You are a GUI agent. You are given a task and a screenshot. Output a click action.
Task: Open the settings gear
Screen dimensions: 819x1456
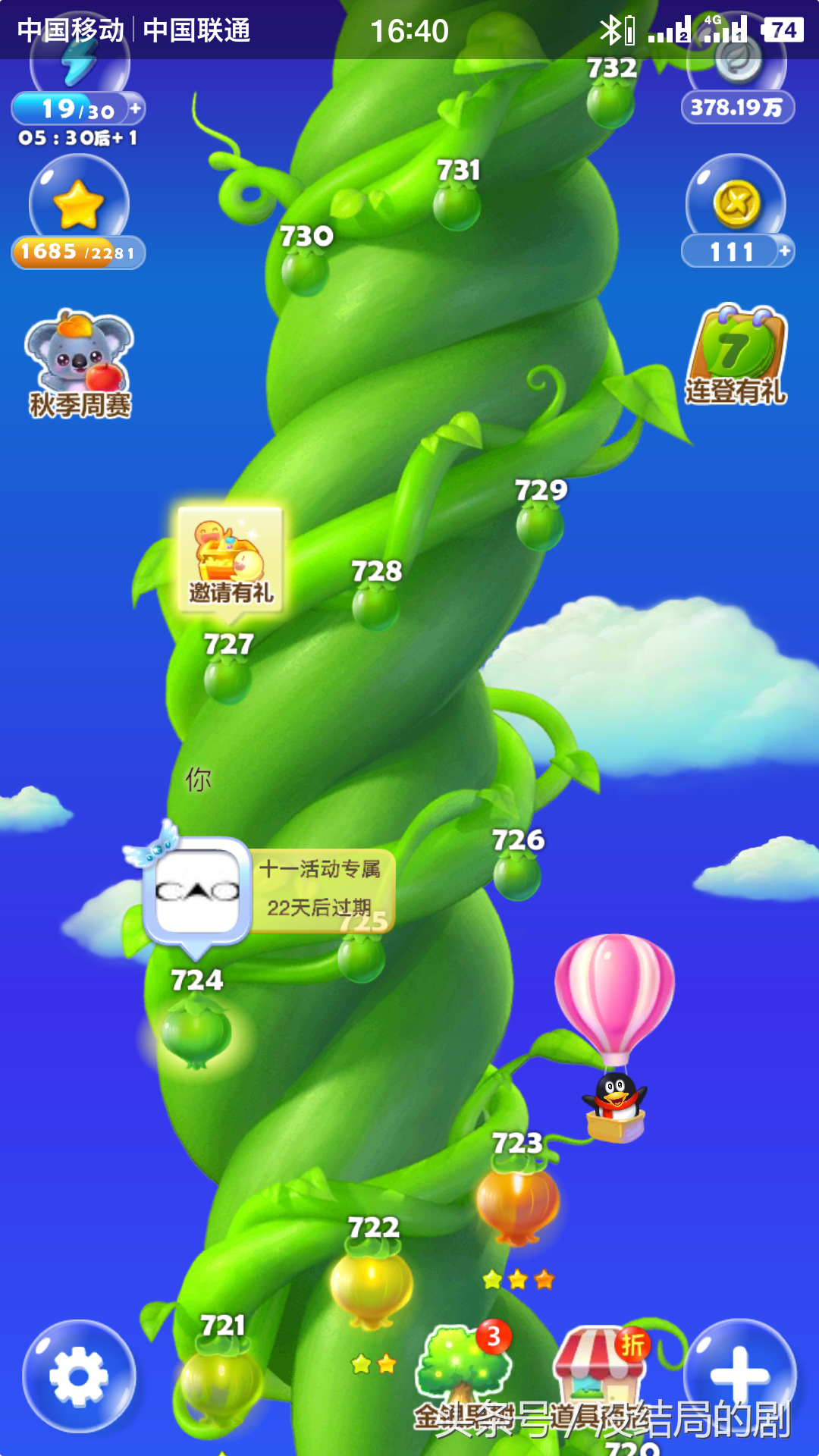[79, 1376]
